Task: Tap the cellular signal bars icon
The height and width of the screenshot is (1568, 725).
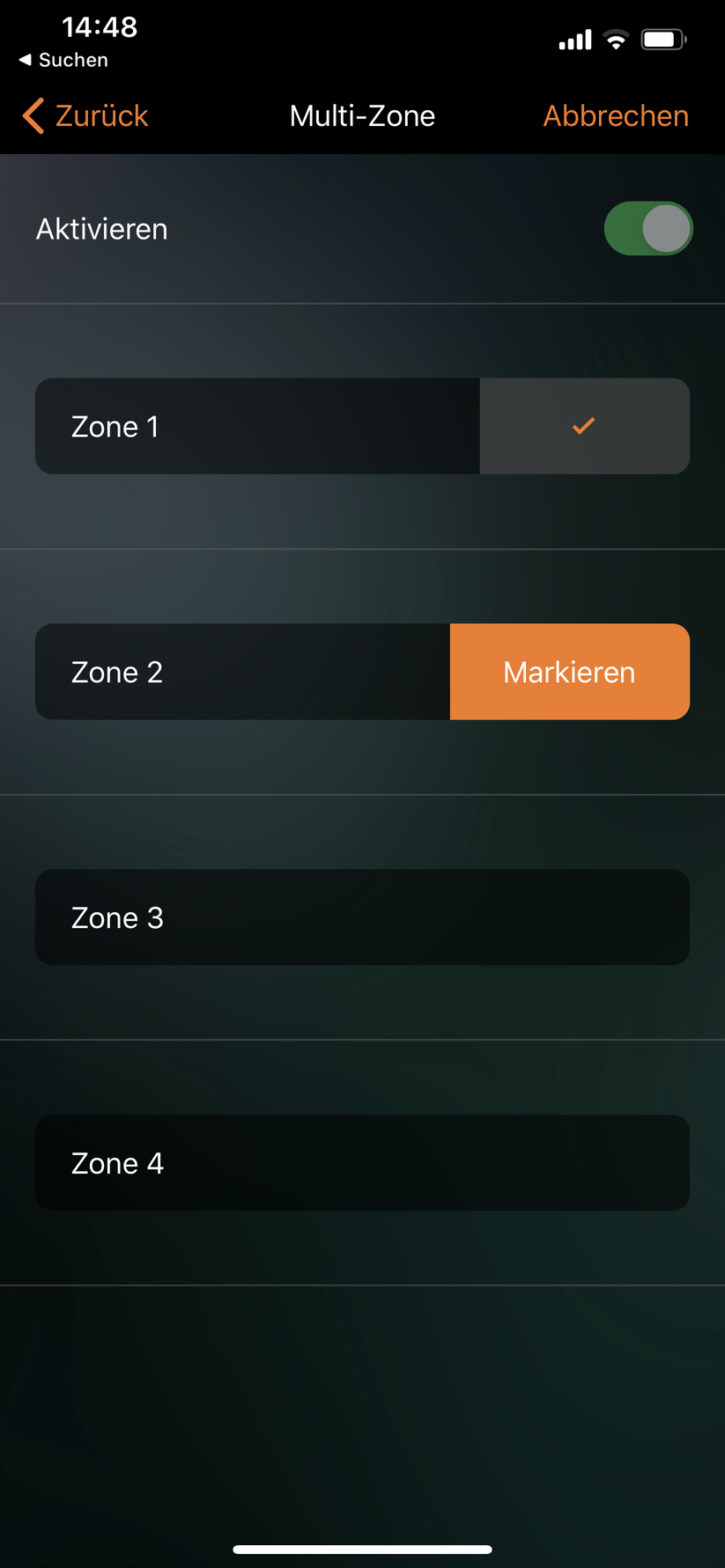Action: point(573,39)
